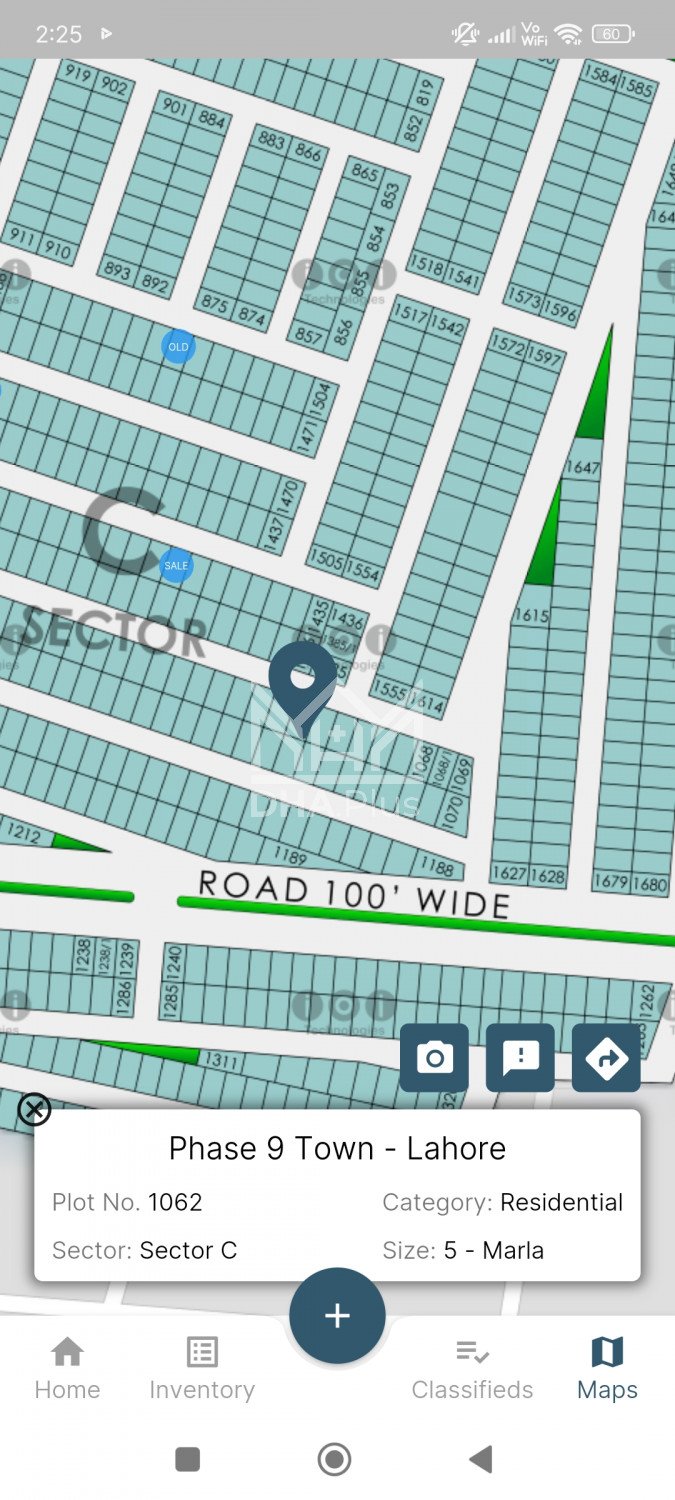Tap the OLD marker on the map

(178, 347)
